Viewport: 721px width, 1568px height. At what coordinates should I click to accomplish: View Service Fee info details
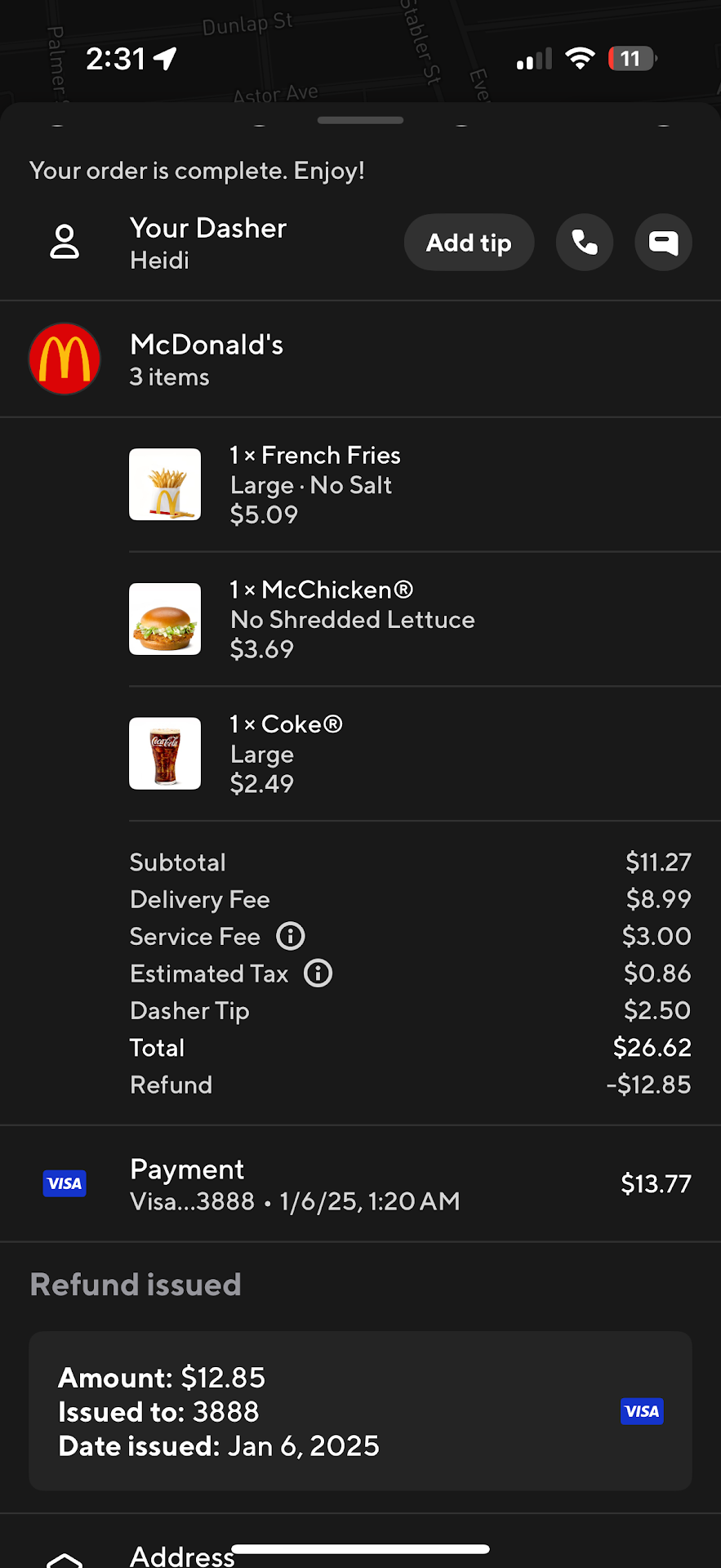pyautogui.click(x=291, y=936)
